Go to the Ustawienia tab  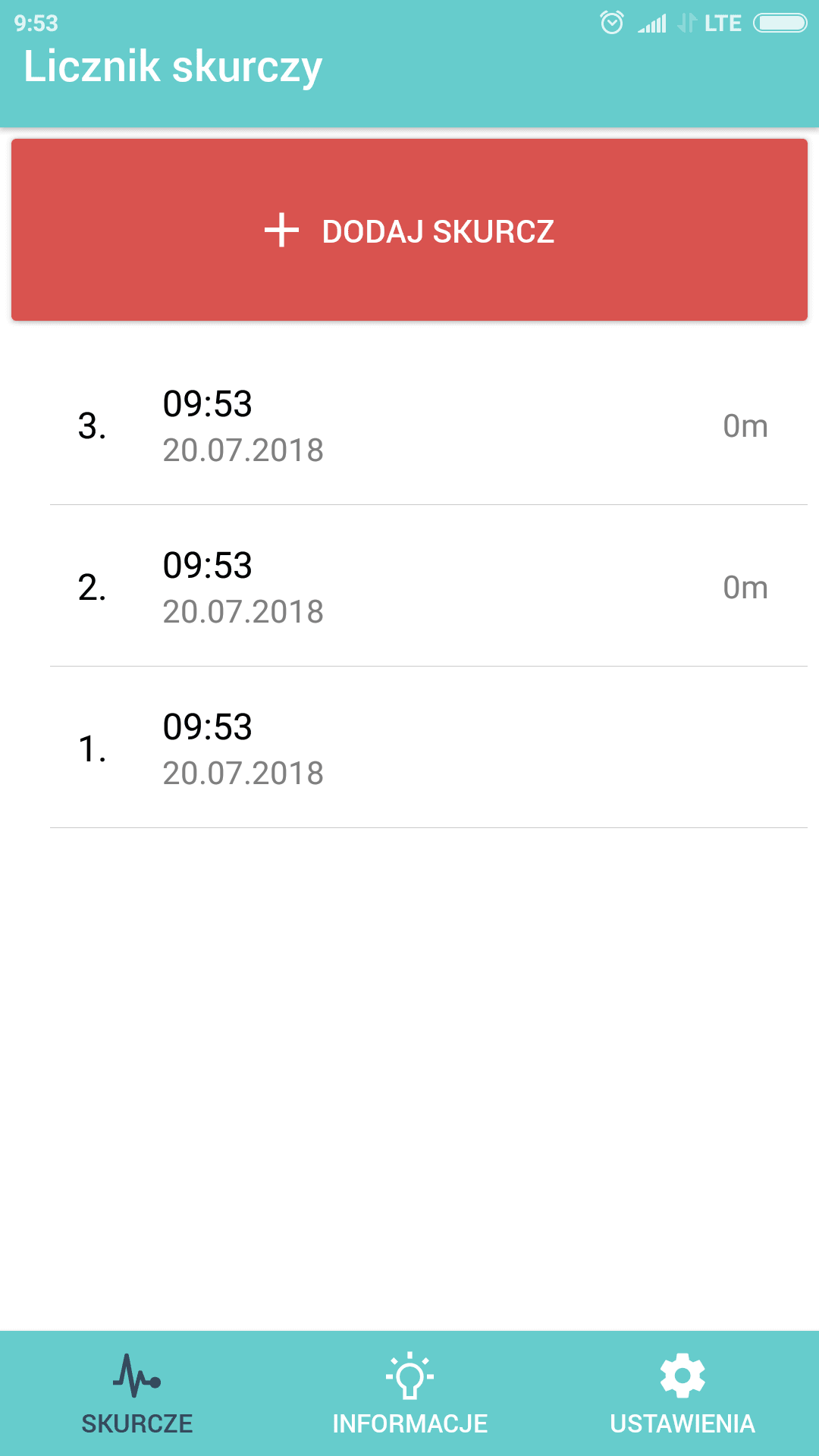(682, 1394)
